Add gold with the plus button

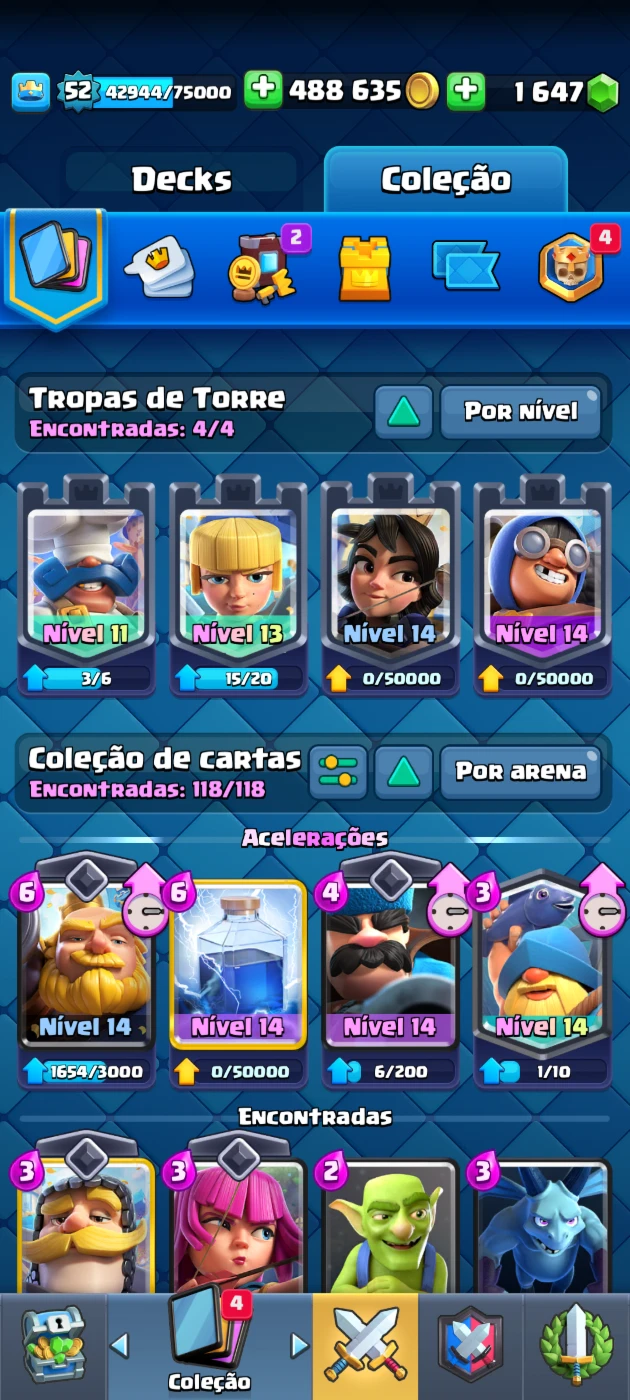click(264, 91)
